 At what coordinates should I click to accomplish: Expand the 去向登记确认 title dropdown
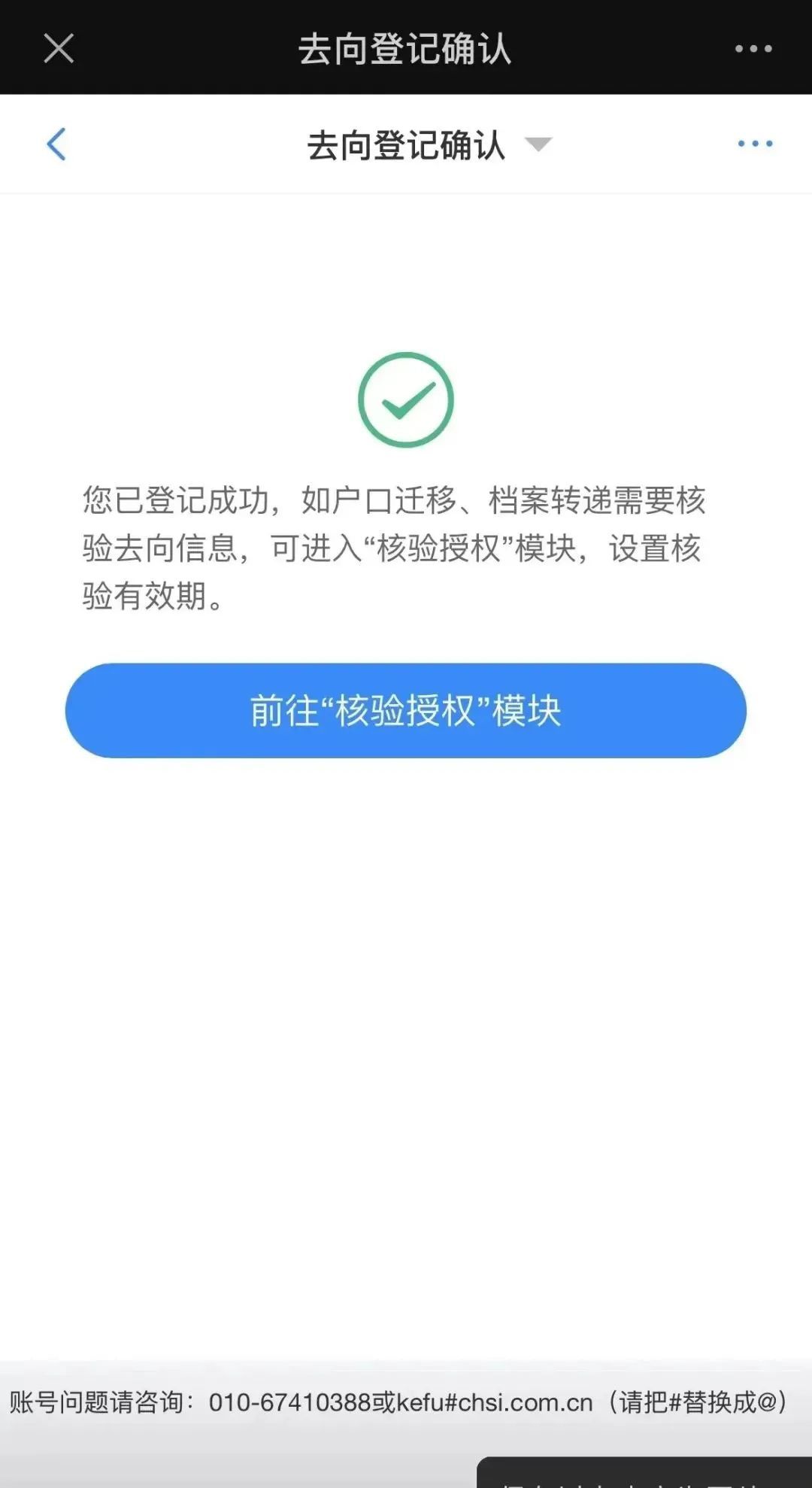click(538, 144)
